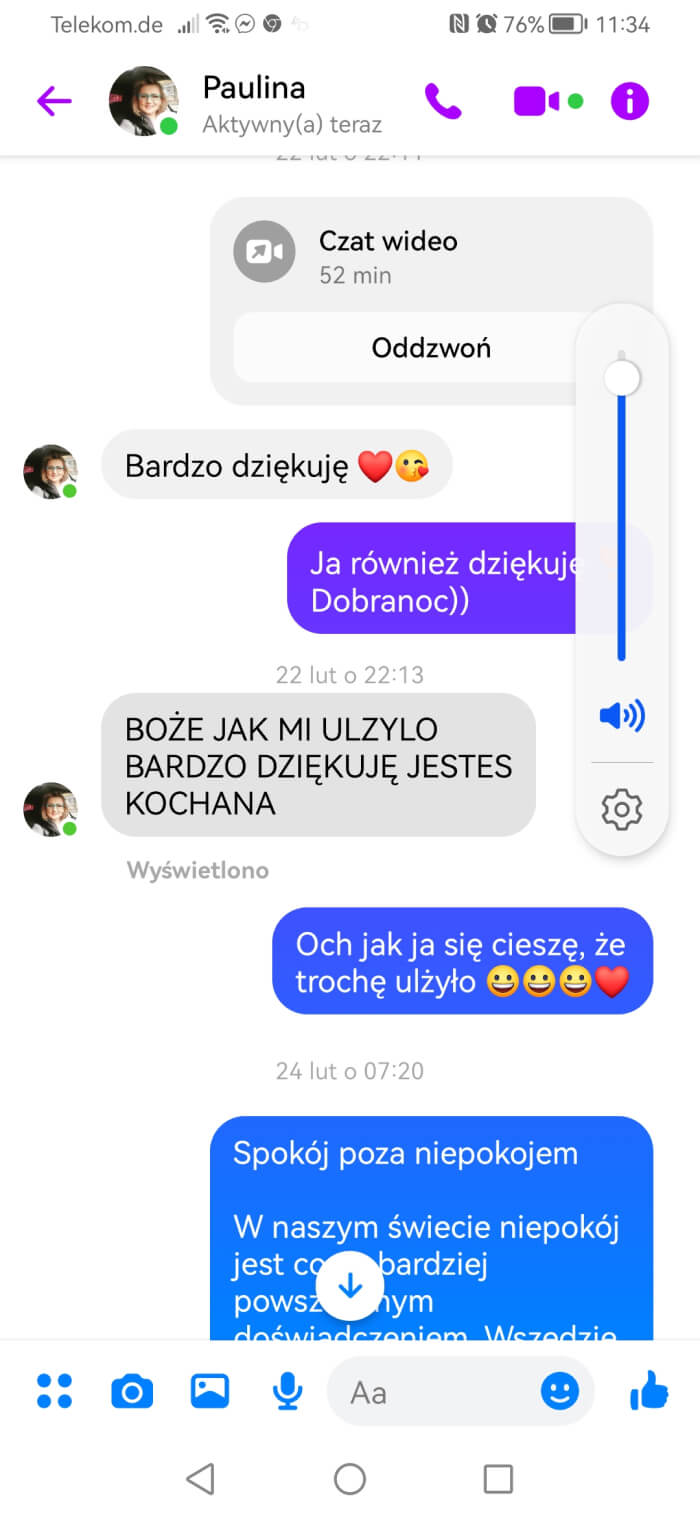
Task: Open the recent apps view
Action: (x=498, y=1478)
